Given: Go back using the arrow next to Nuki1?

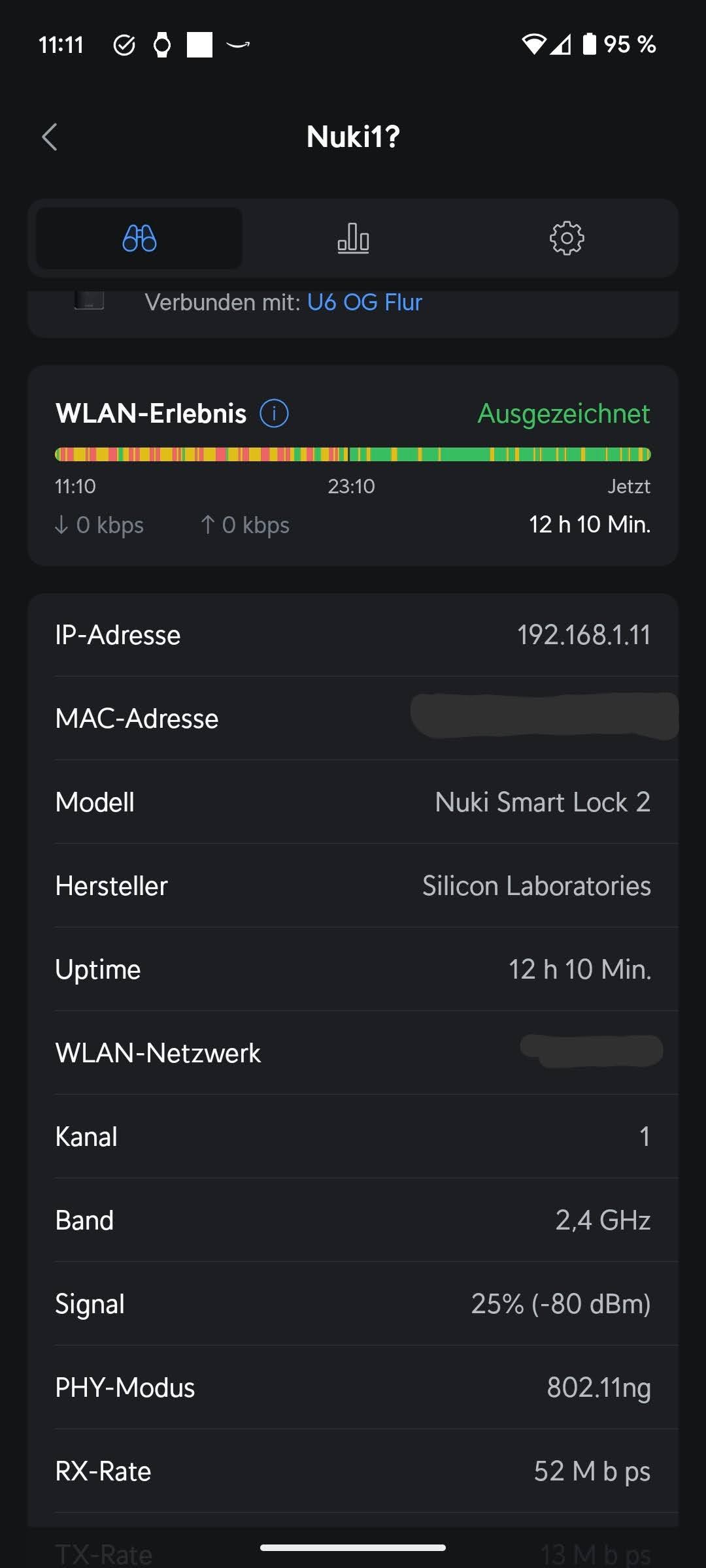Looking at the screenshot, I should click(50, 137).
